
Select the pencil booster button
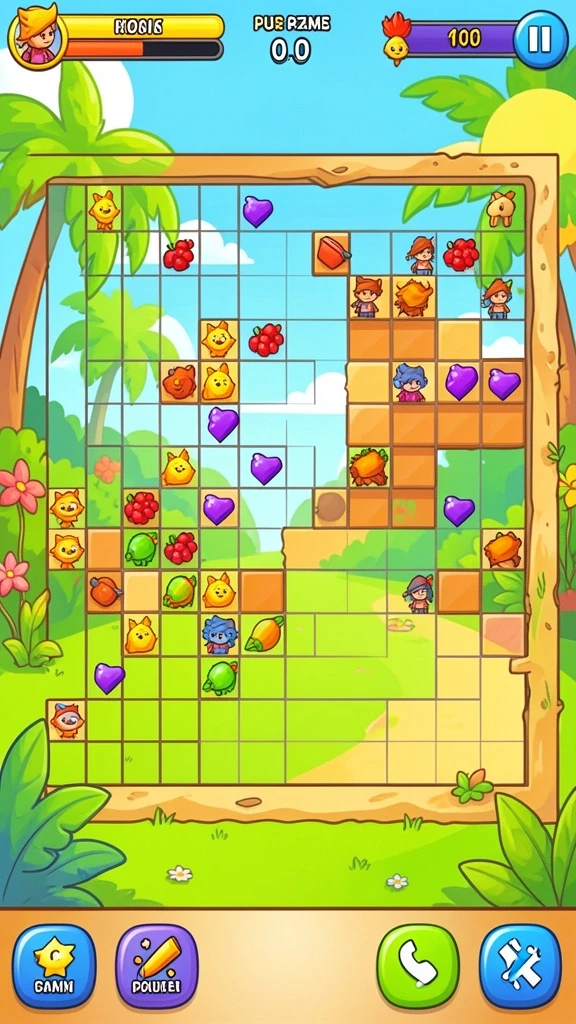[x=156, y=966]
